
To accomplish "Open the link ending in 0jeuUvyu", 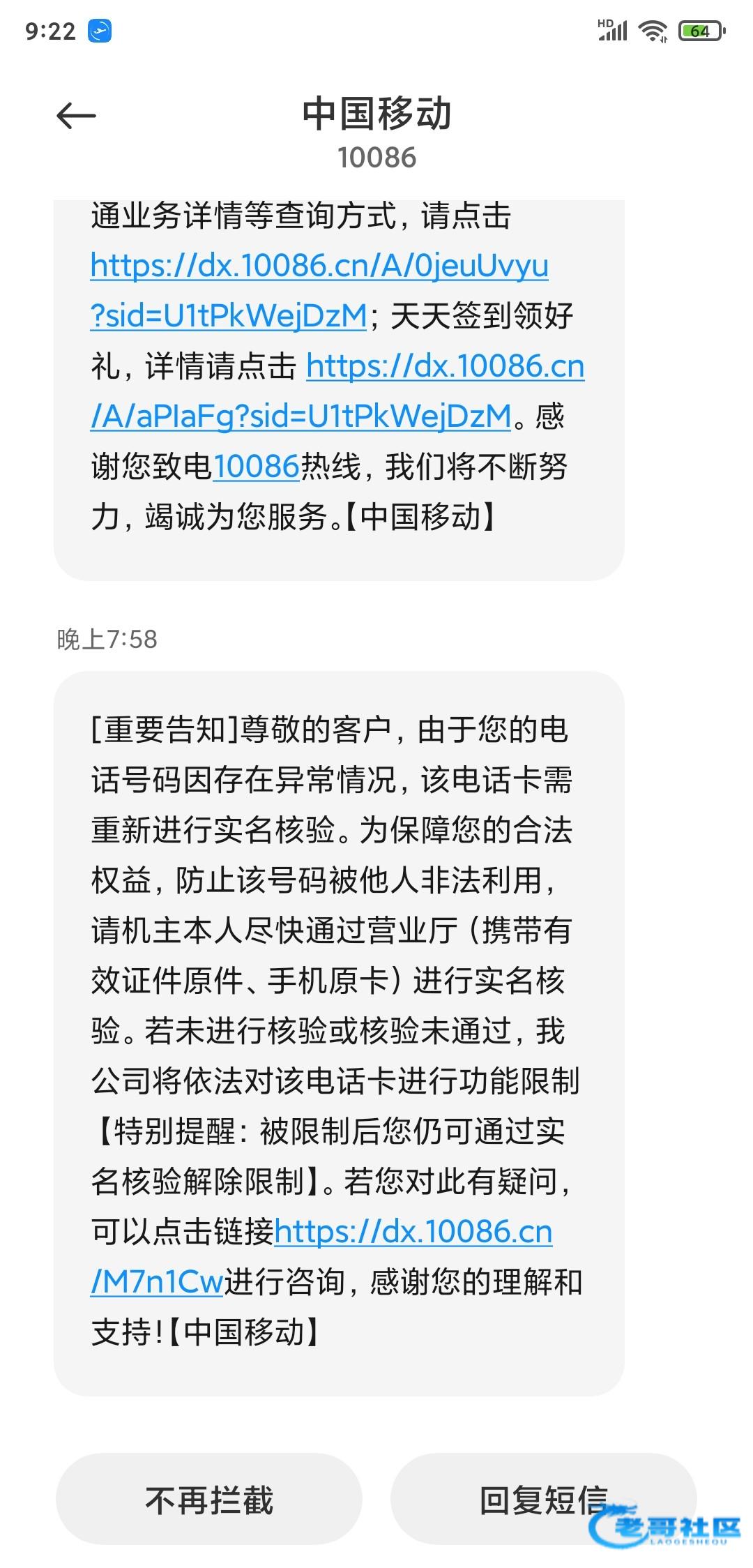I will pos(319,266).
